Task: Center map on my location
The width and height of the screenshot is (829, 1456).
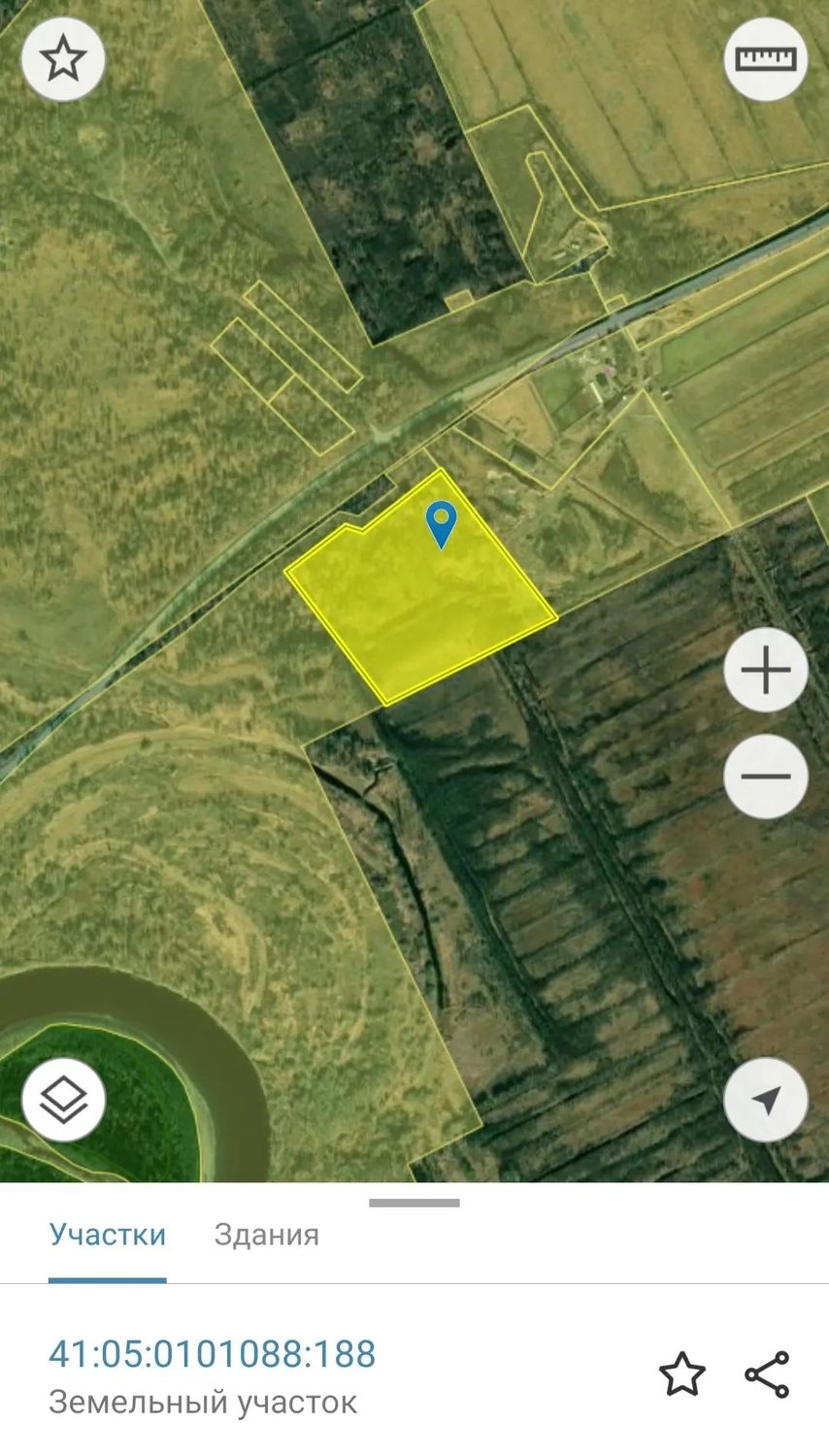Action: (x=766, y=1100)
